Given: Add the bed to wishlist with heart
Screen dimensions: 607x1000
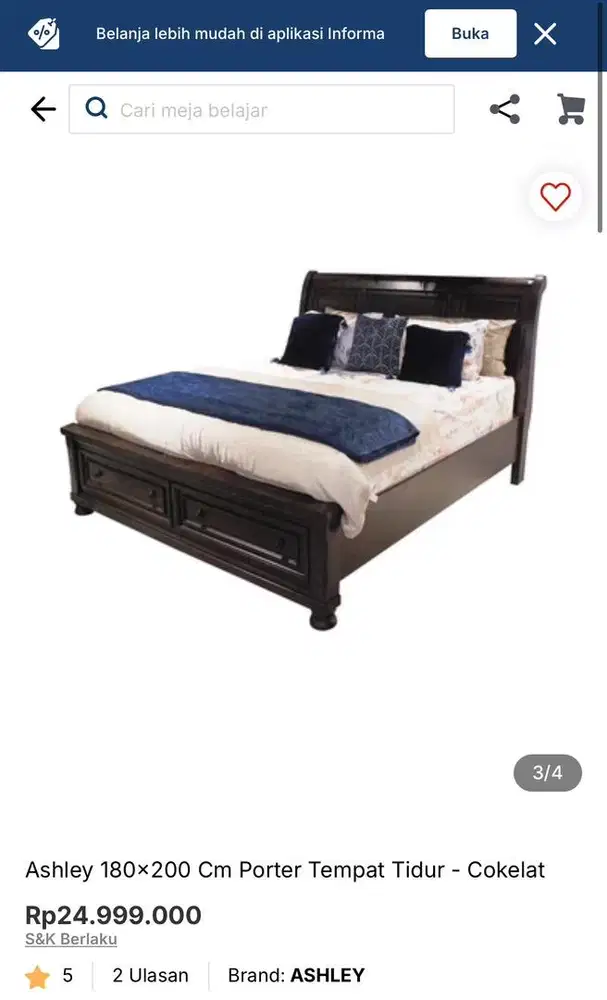Looking at the screenshot, I should tap(555, 196).
